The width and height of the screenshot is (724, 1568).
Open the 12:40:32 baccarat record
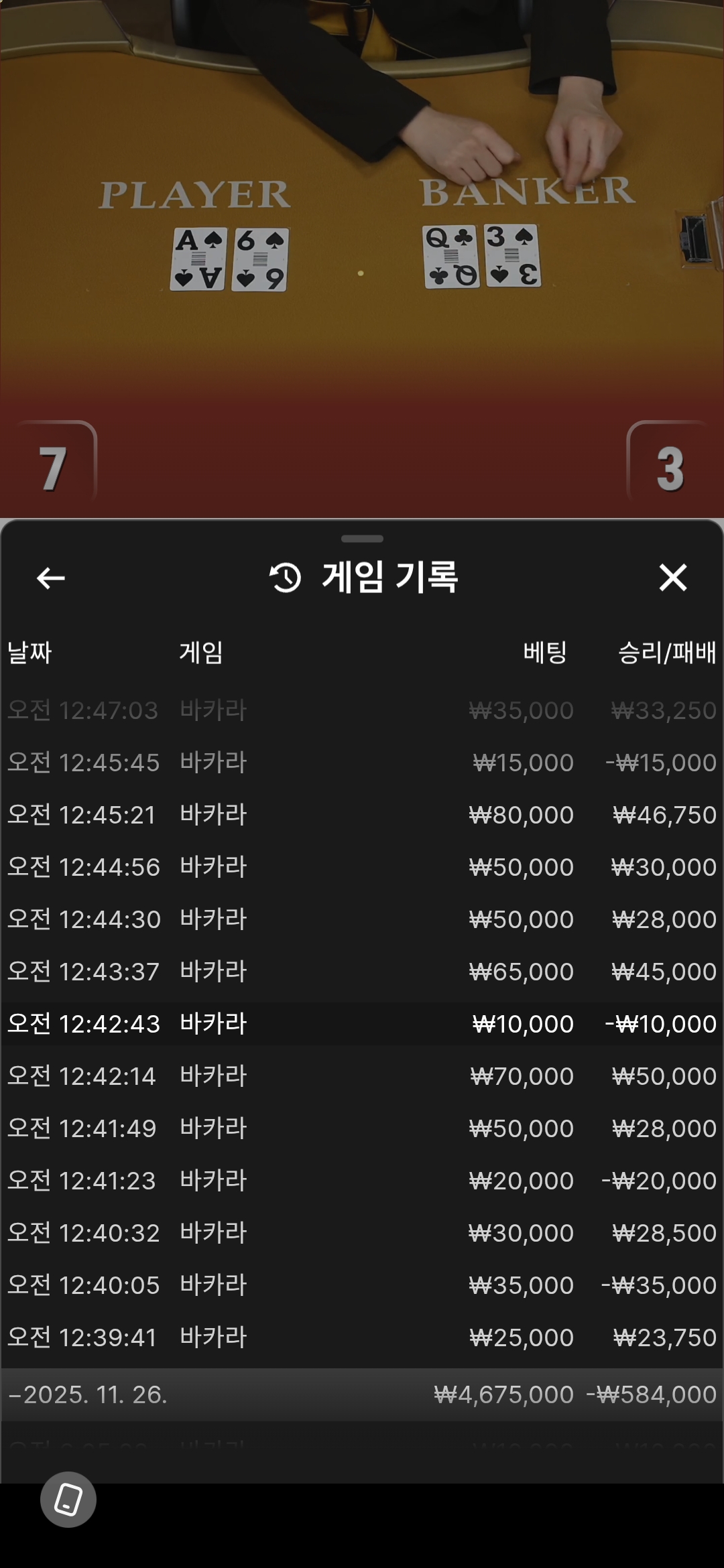(362, 1233)
